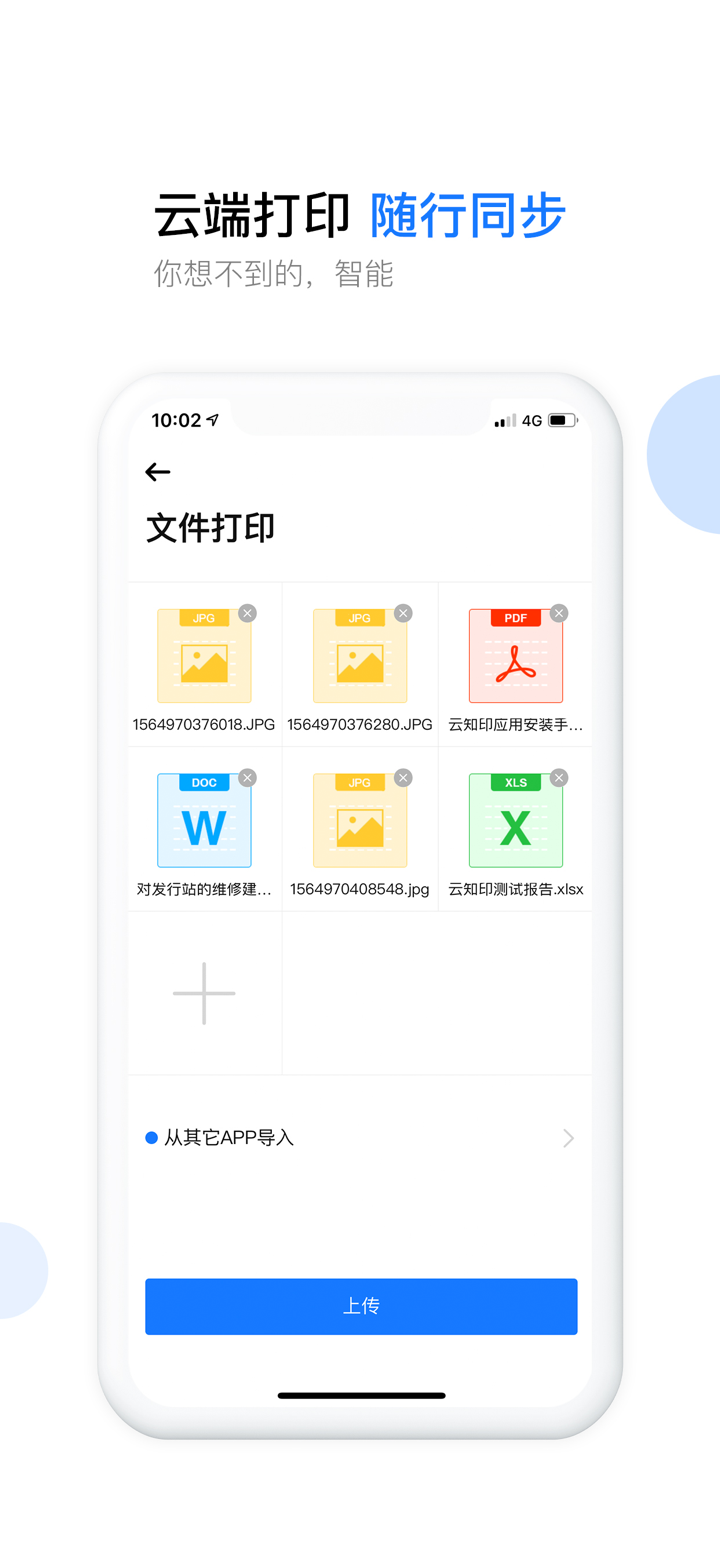Image resolution: width=720 pixels, height=1558 pixels.
Task: Remove the Word document 对发行站的维修建
Action: (x=247, y=777)
